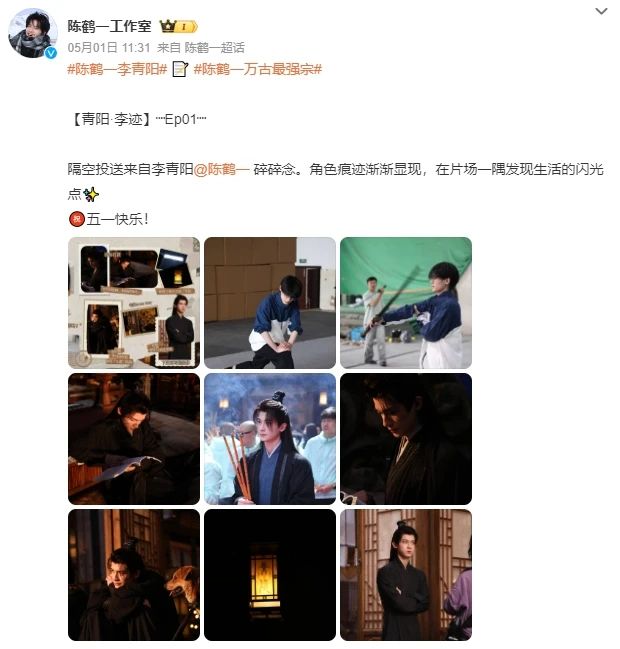
Task: Expand the post options chevron
Action: tap(600, 11)
